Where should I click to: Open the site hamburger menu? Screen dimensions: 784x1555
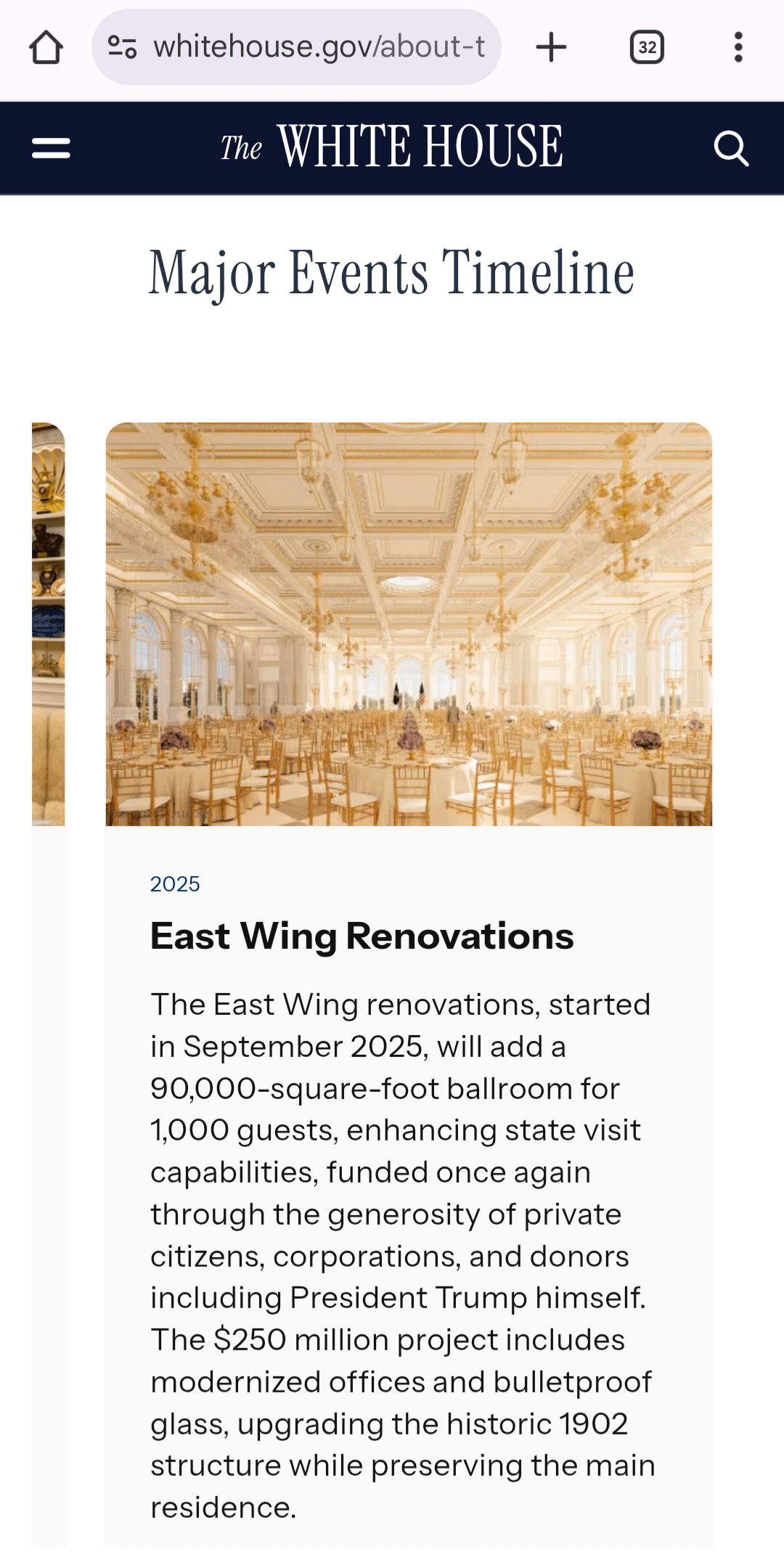51,148
